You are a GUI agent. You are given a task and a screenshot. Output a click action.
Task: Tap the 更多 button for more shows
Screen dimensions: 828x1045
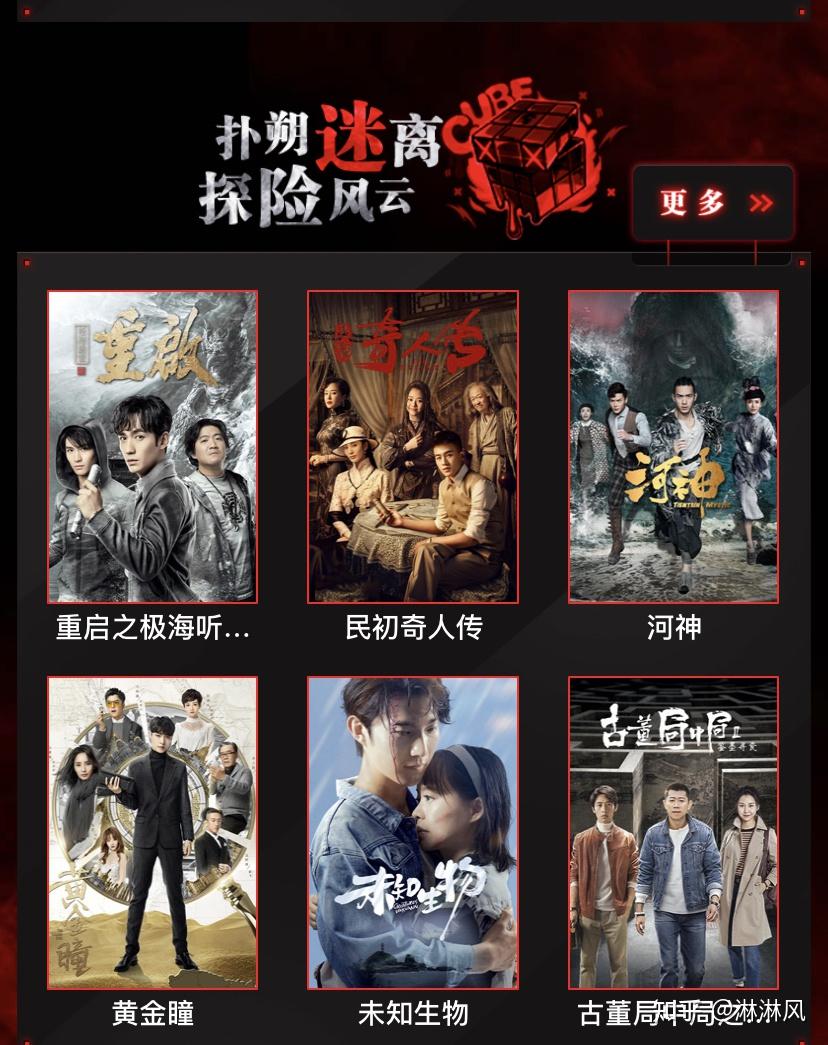[713, 203]
